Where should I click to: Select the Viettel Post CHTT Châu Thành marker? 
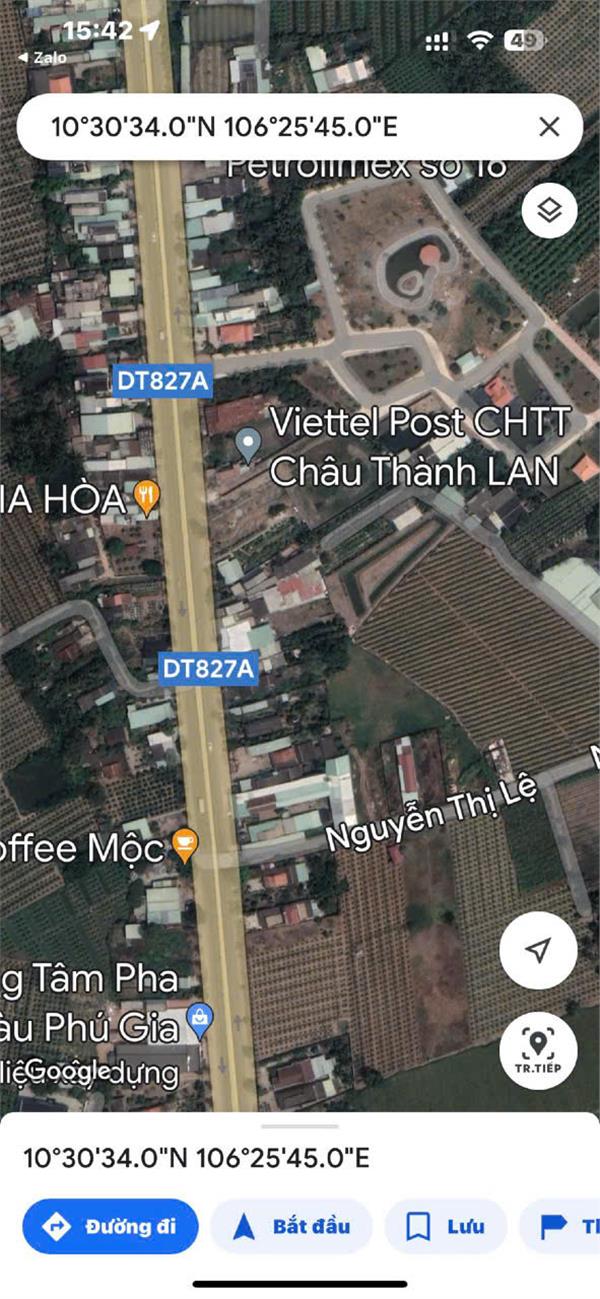pos(247,444)
